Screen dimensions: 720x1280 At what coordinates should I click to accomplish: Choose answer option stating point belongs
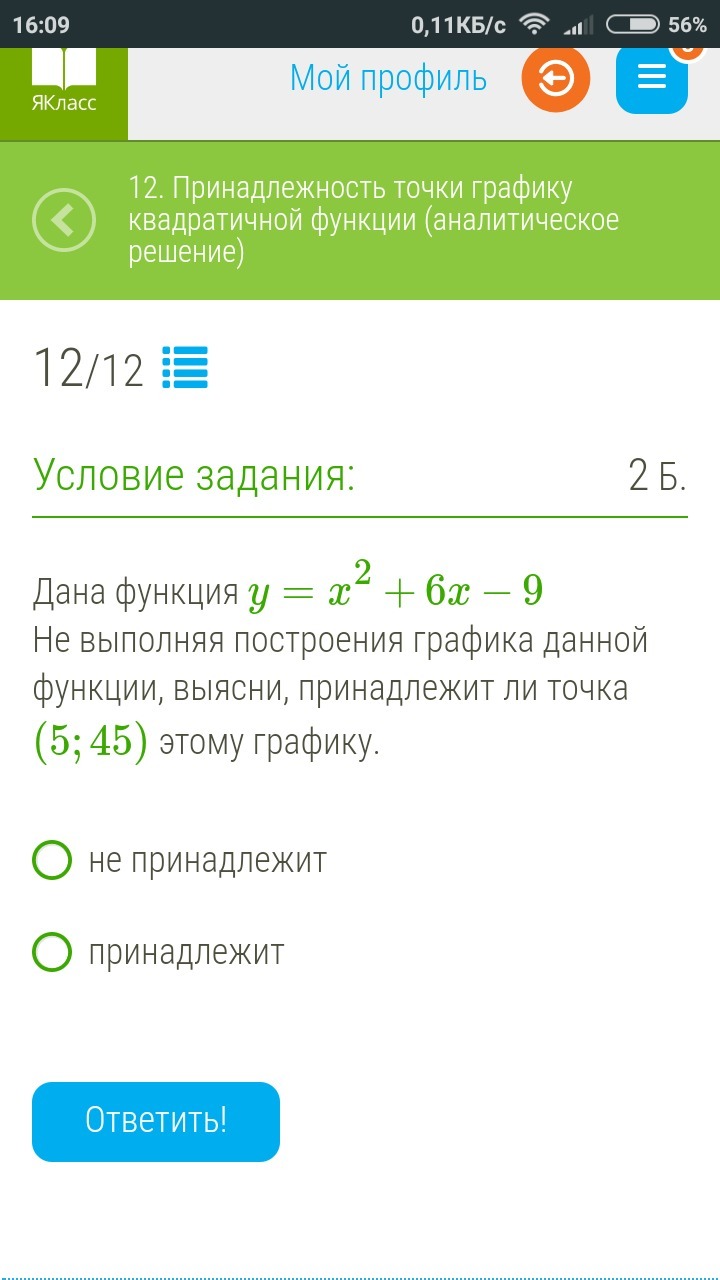[x=180, y=952]
